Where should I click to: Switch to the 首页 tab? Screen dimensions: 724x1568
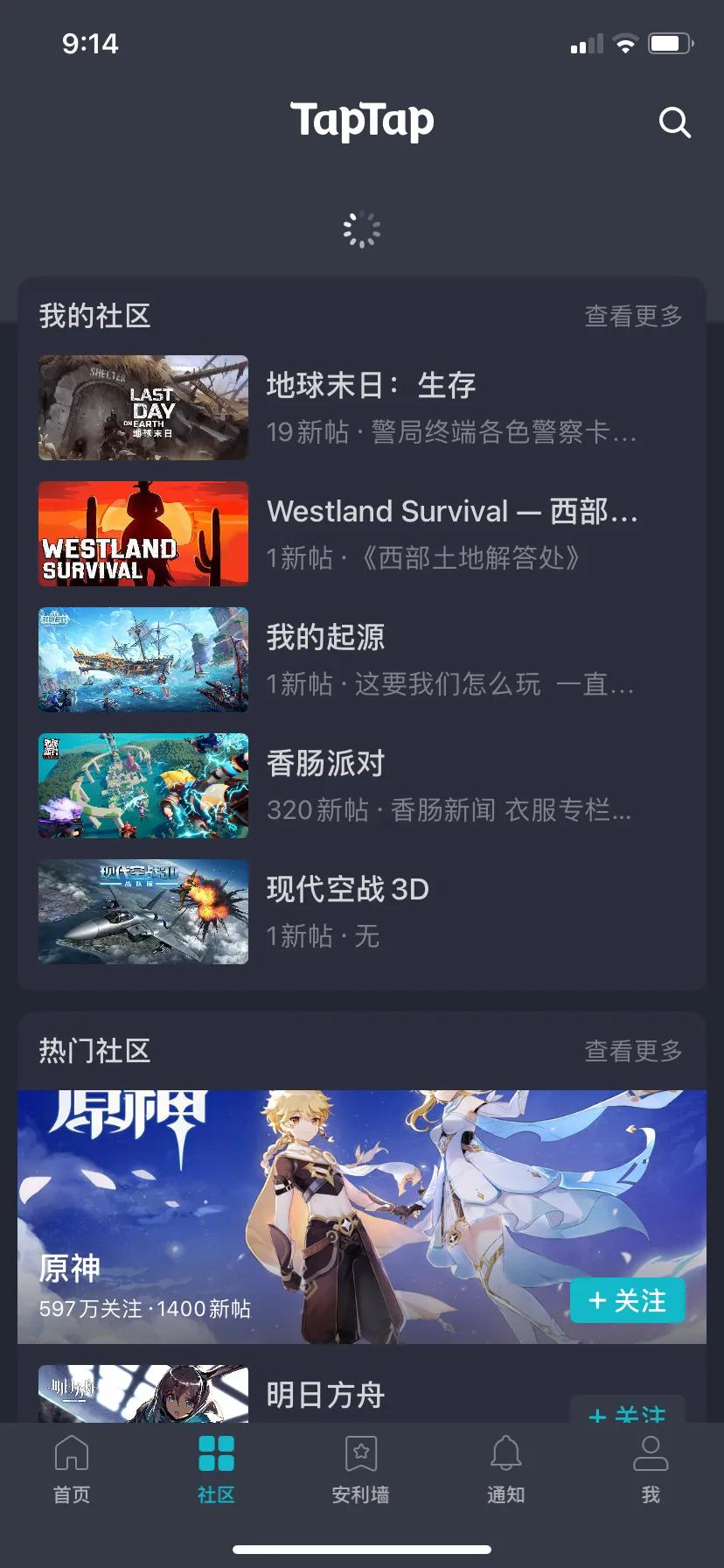pyautogui.click(x=72, y=1470)
